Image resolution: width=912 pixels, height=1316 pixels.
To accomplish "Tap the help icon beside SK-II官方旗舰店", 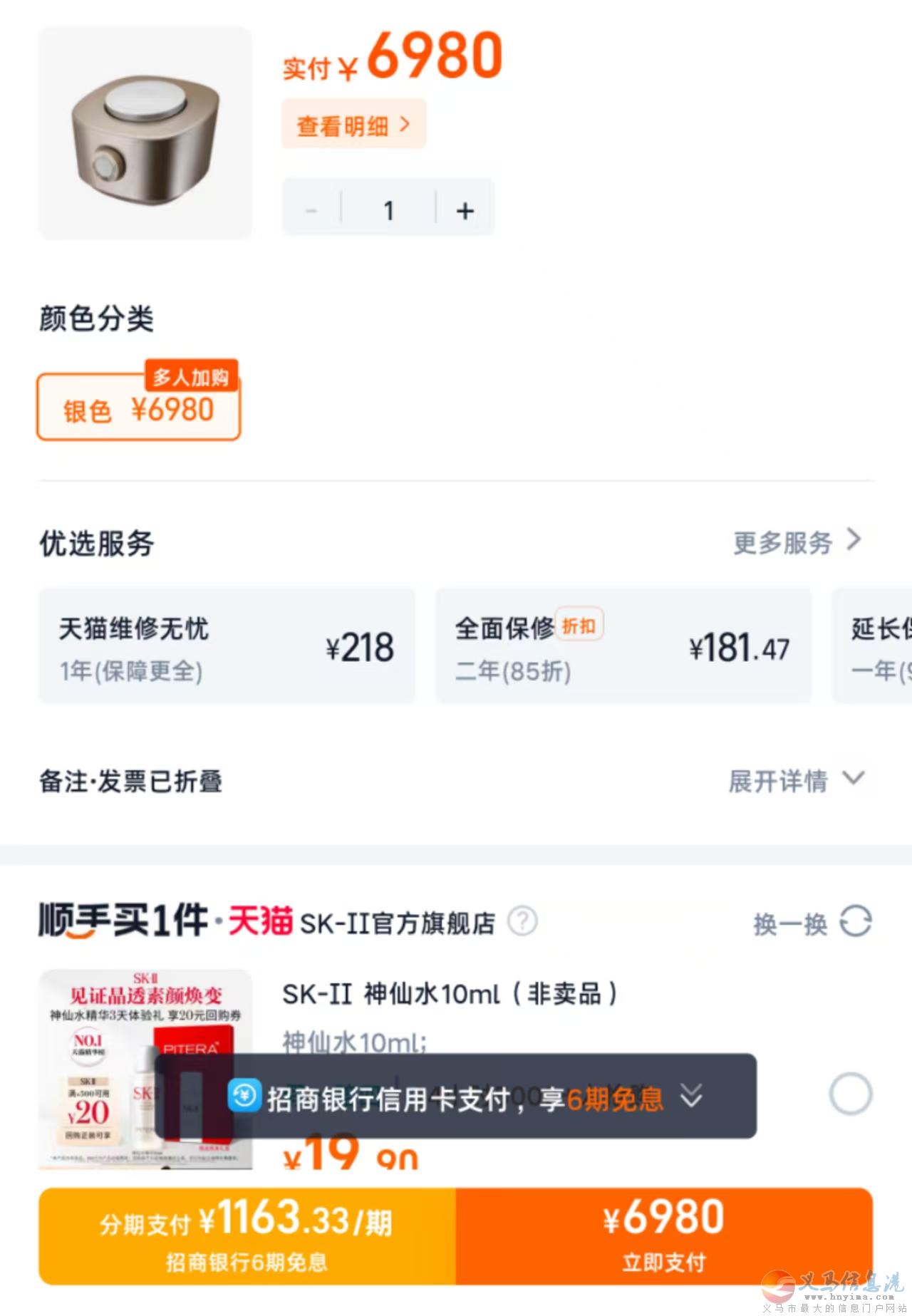I will pyautogui.click(x=522, y=921).
